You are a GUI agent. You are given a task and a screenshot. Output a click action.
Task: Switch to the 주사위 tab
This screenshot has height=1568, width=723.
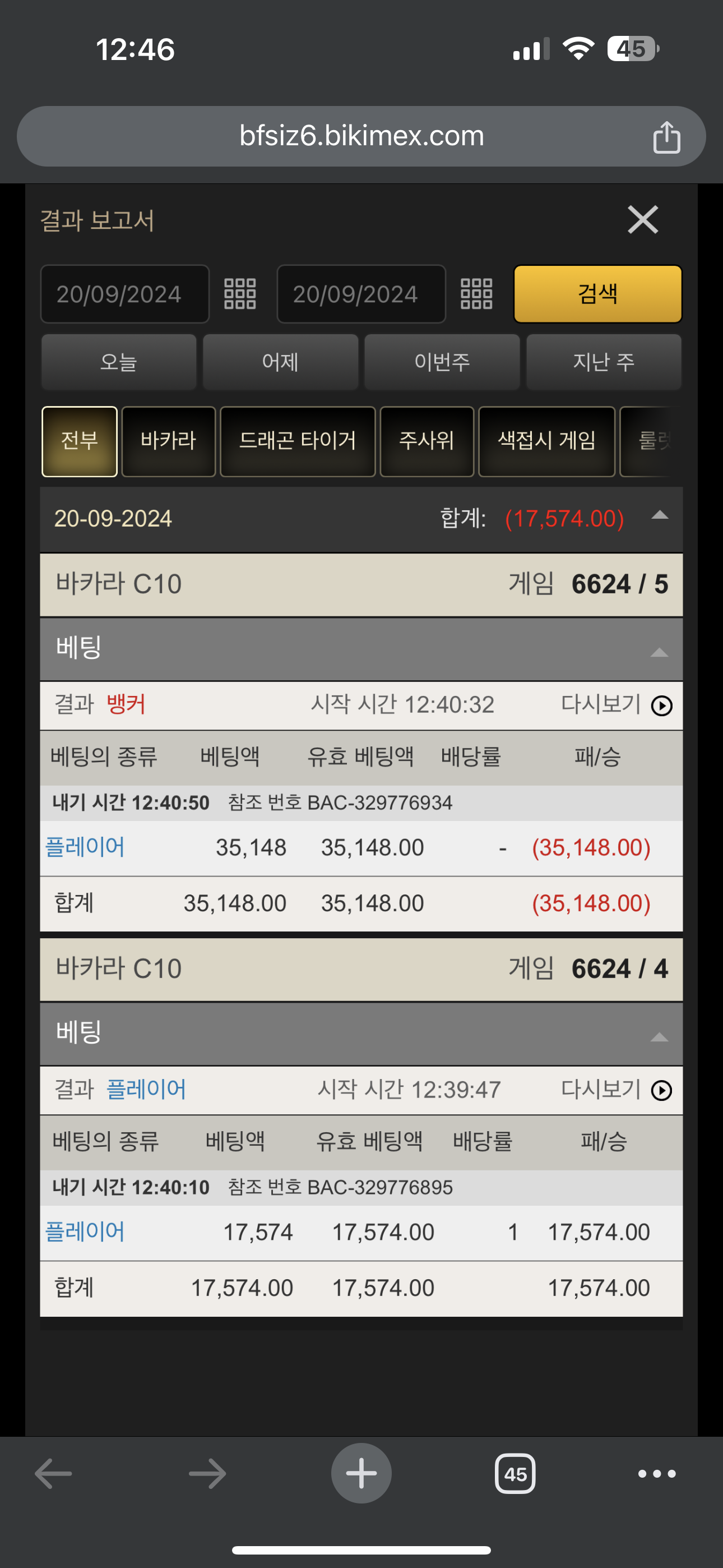[x=427, y=441]
